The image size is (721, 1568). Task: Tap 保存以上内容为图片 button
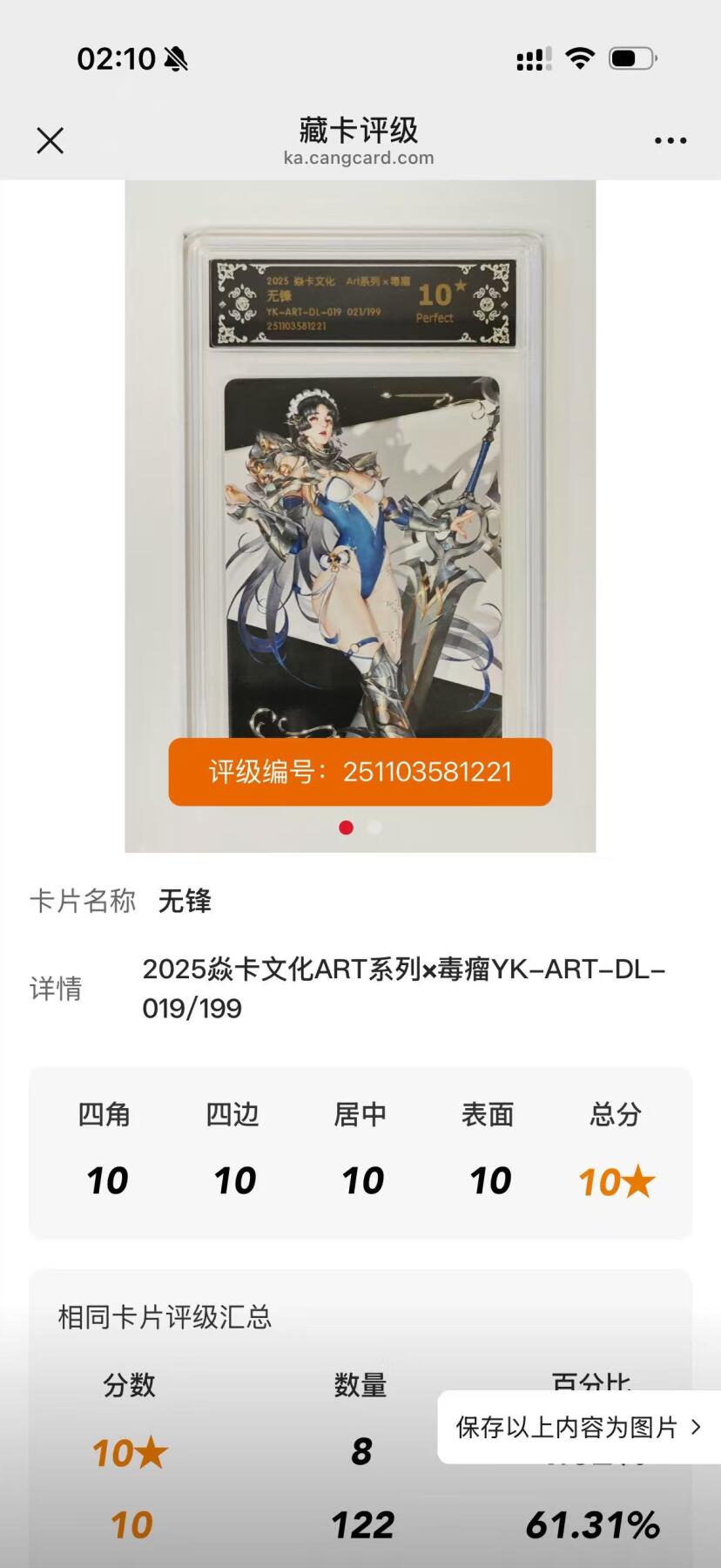point(578,1427)
